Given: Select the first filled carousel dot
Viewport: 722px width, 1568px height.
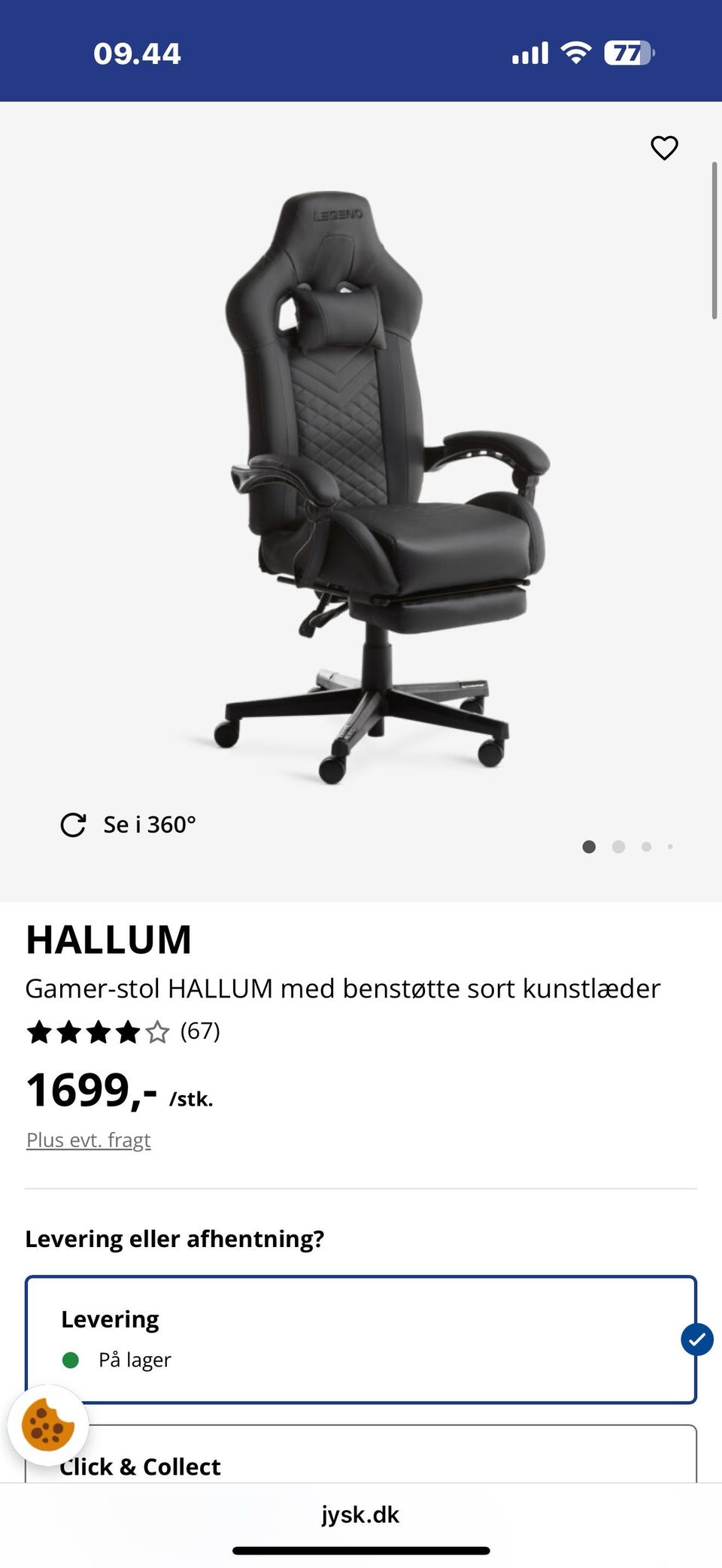Looking at the screenshot, I should click(x=589, y=846).
